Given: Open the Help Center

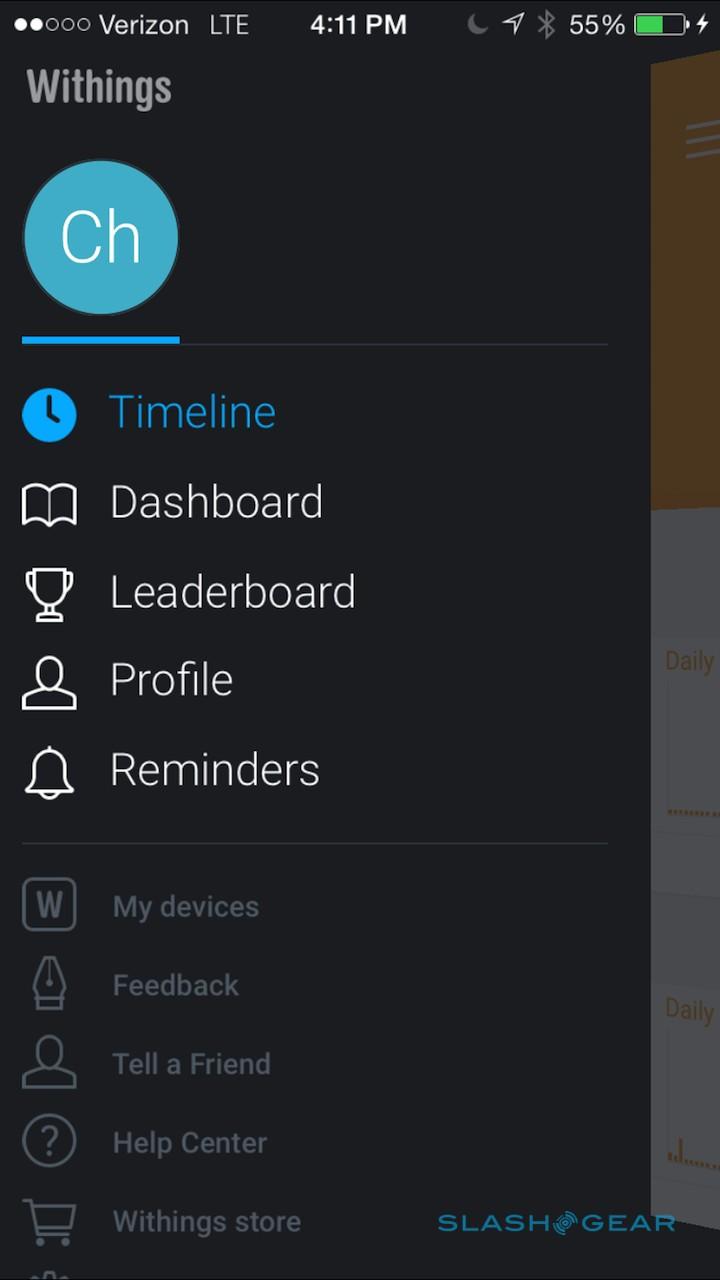Looking at the screenshot, I should tap(189, 1143).
